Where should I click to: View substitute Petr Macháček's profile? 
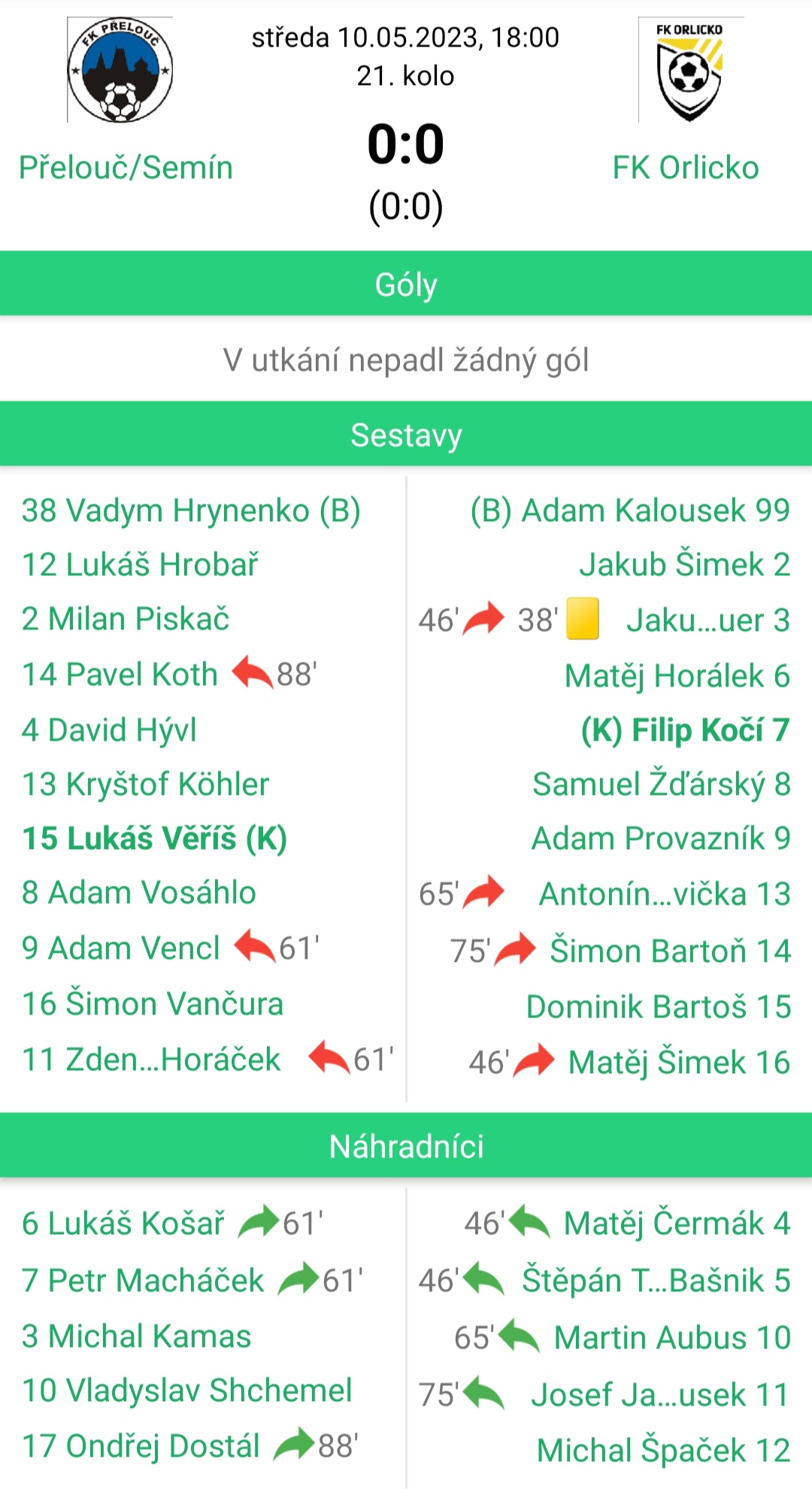143,1281
